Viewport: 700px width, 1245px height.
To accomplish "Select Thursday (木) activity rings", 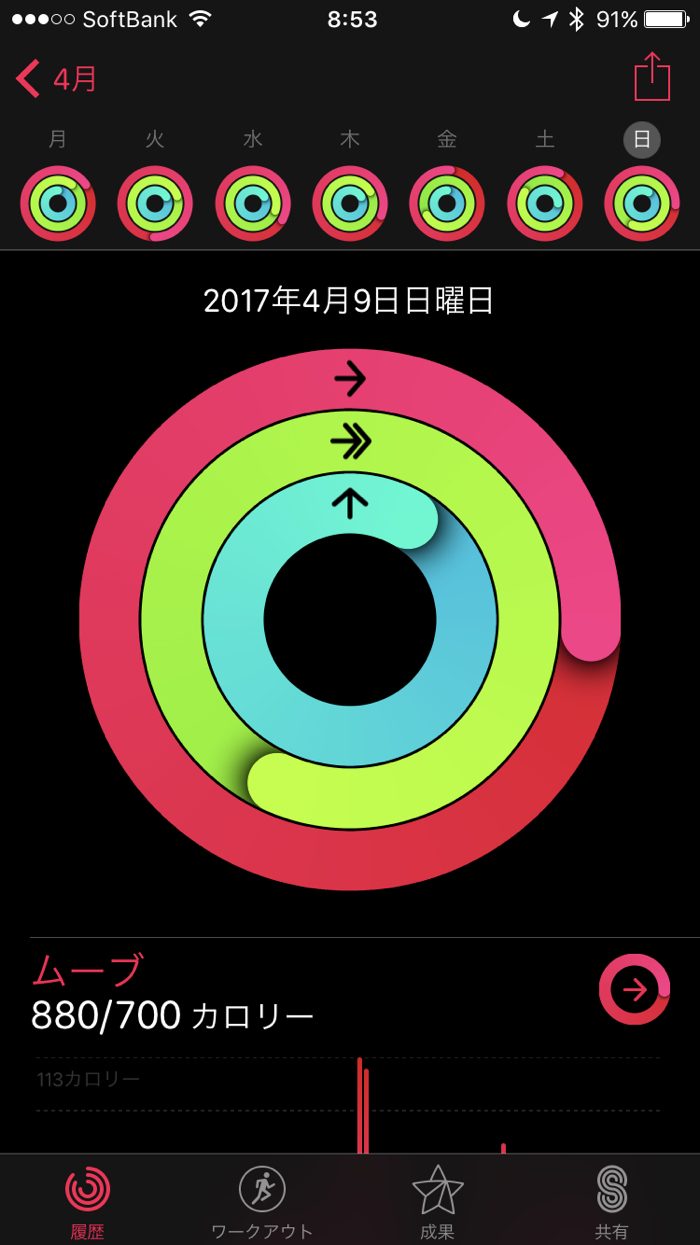I will pyautogui.click(x=350, y=204).
